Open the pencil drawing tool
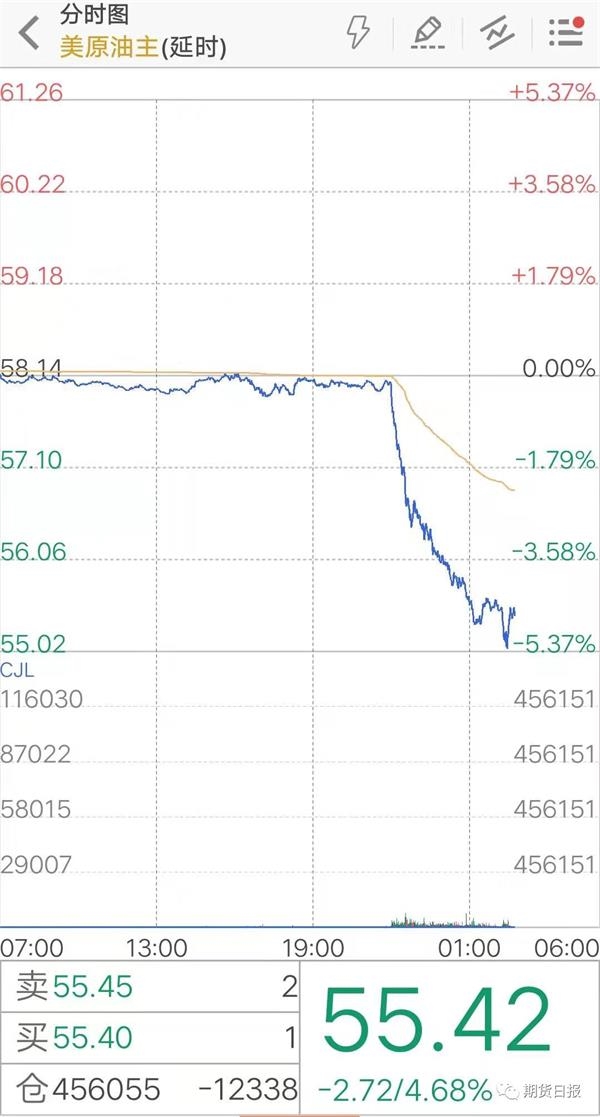 428,33
